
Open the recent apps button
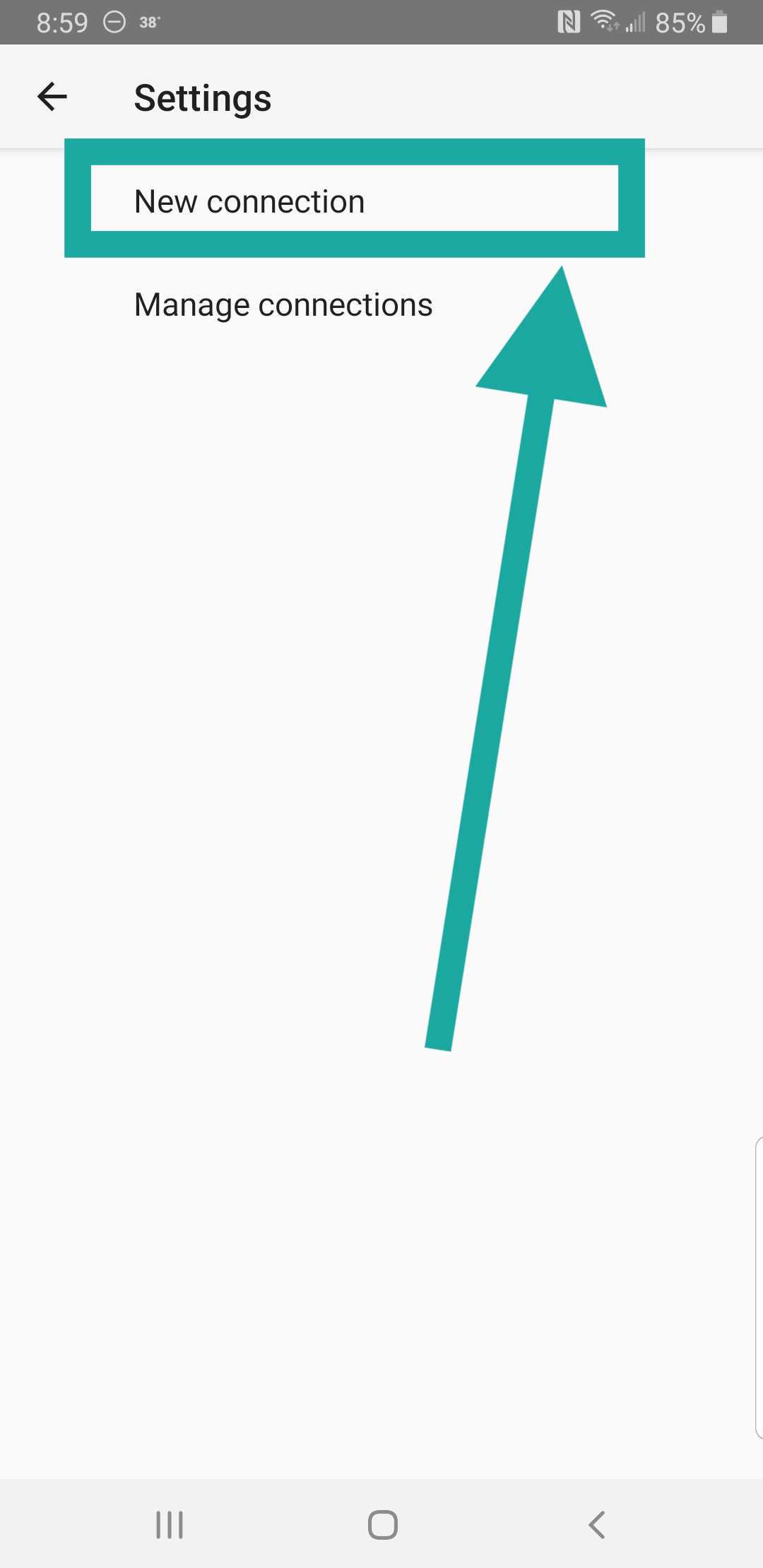click(x=170, y=1524)
